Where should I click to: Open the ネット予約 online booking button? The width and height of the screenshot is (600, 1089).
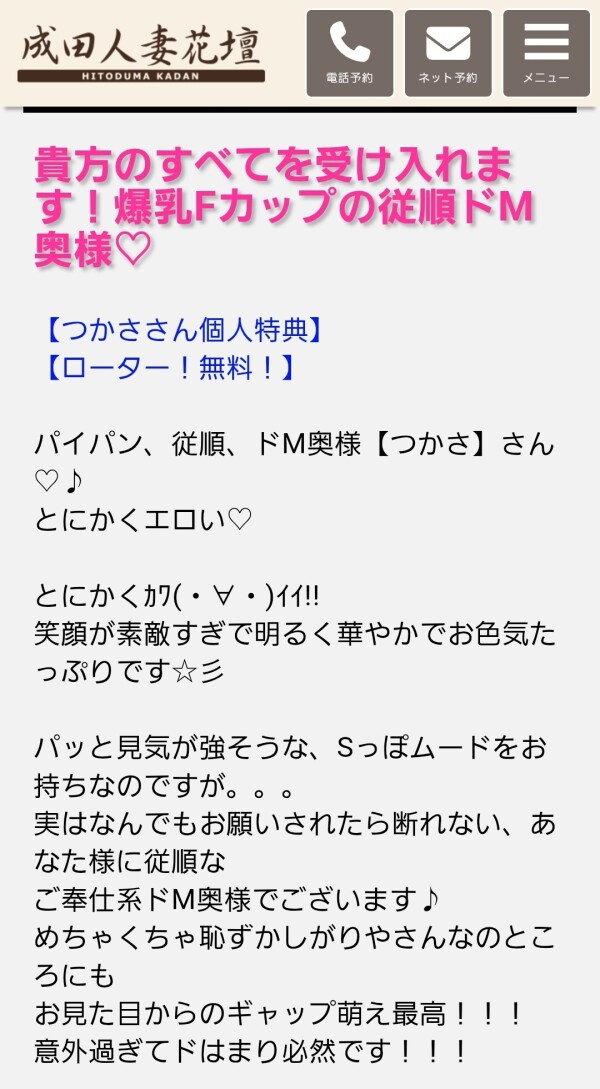(x=448, y=53)
